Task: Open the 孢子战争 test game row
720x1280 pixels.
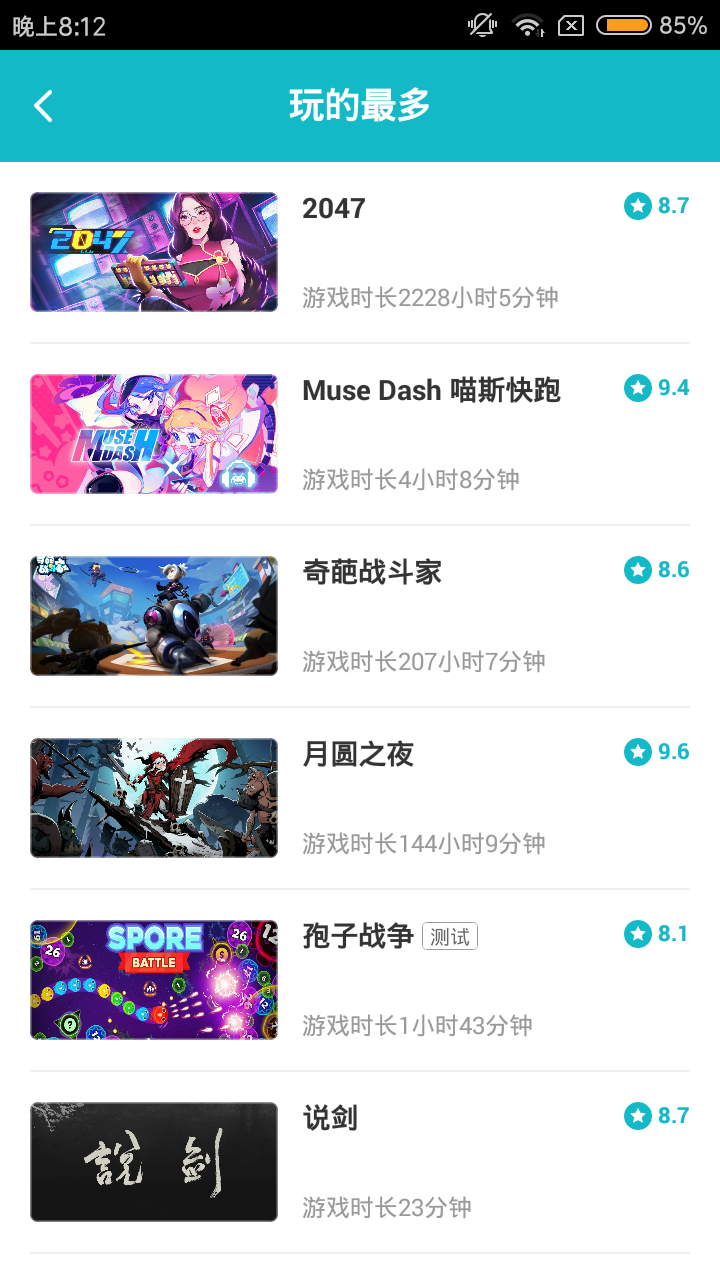Action: [360, 980]
